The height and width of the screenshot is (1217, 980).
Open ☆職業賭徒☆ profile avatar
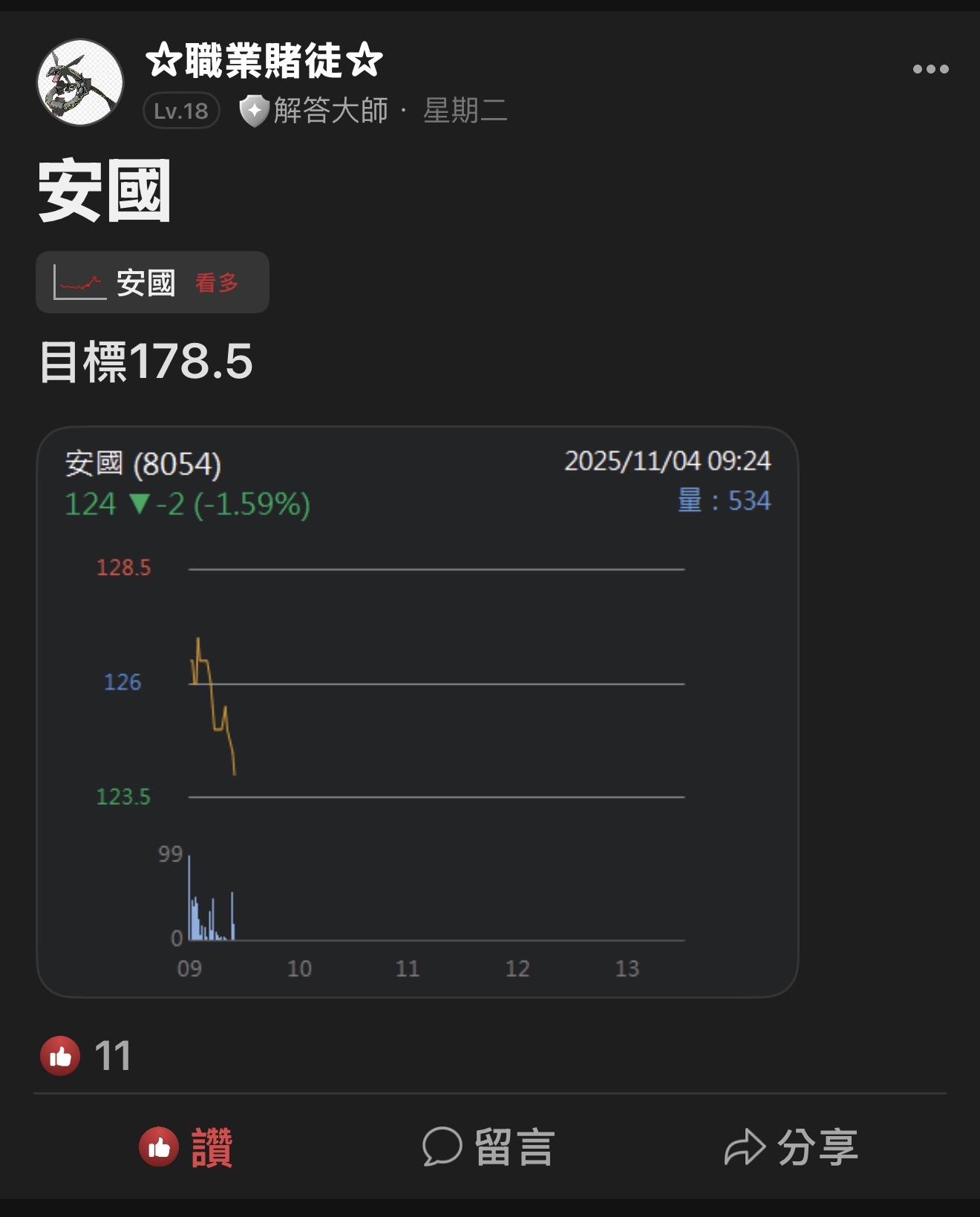[80, 82]
